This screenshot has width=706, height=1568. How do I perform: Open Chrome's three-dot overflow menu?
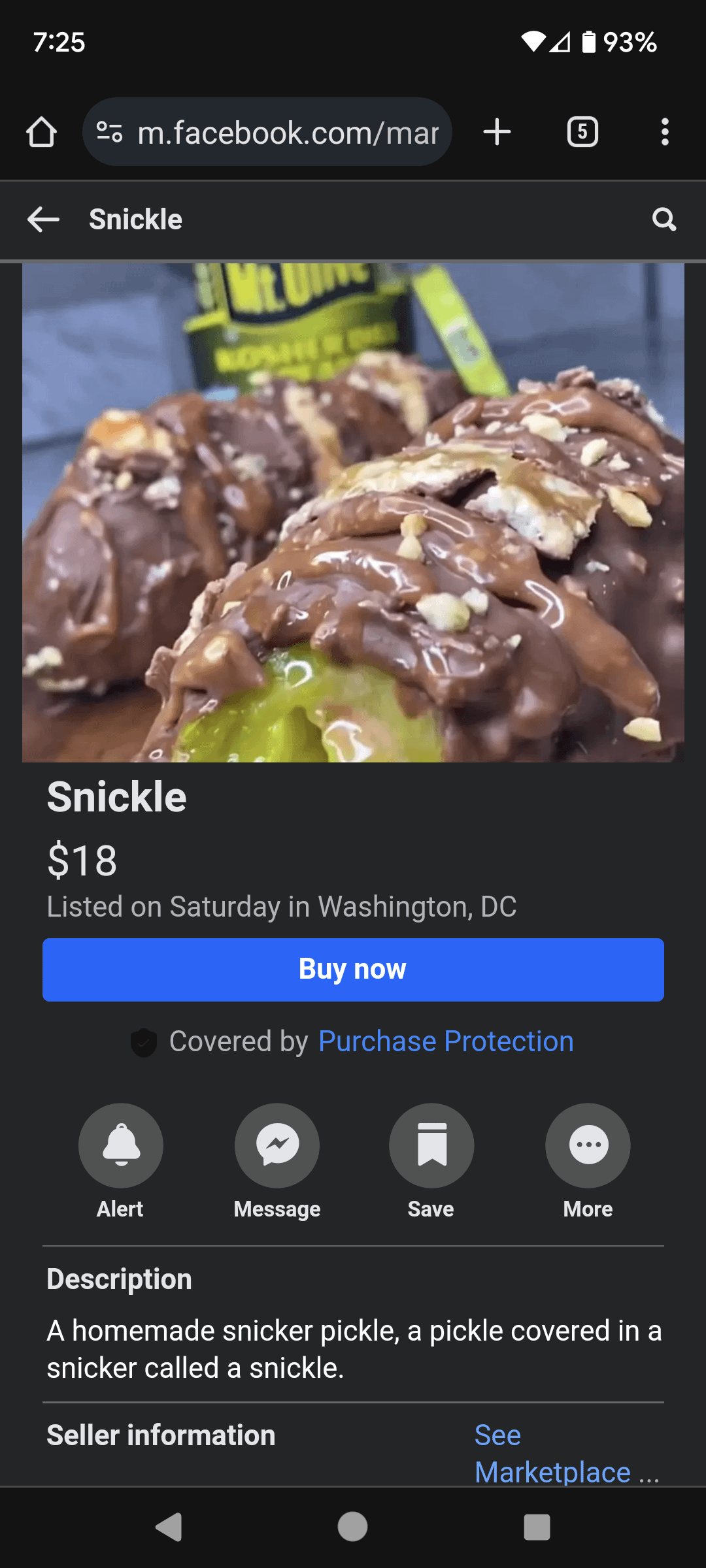pyautogui.click(x=665, y=131)
